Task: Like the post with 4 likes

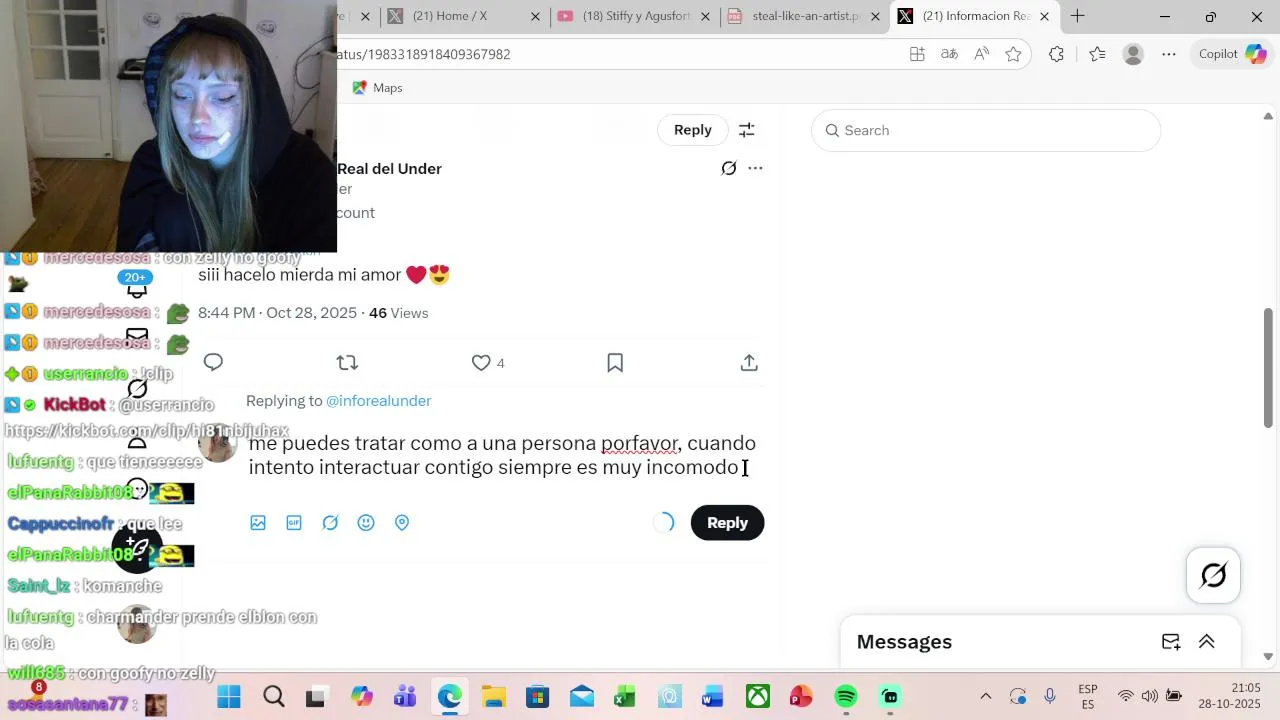Action: (x=482, y=363)
